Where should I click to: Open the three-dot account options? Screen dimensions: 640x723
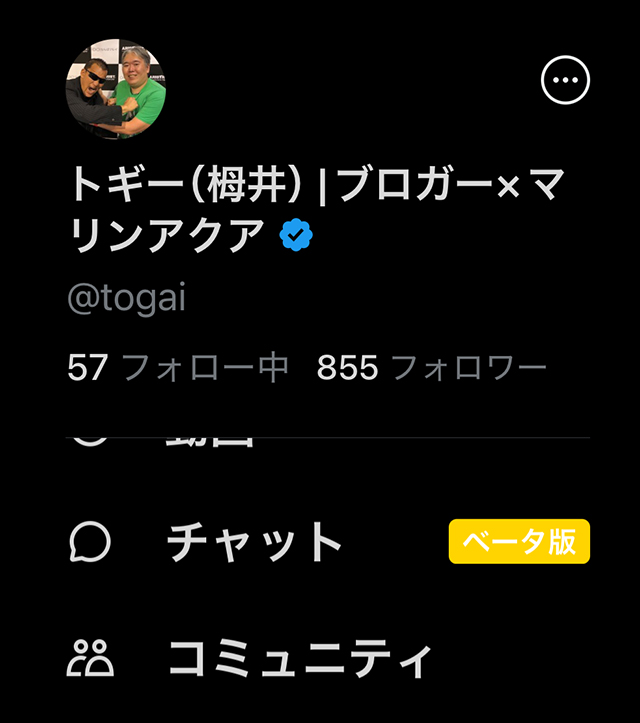coord(565,80)
